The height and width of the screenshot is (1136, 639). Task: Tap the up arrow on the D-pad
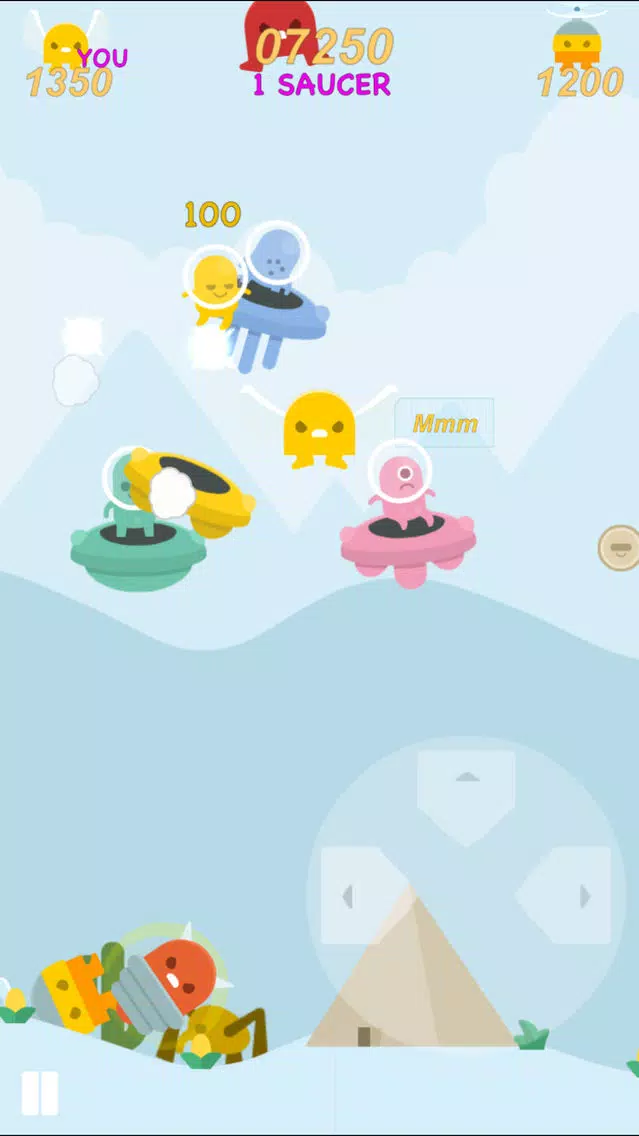click(467, 789)
